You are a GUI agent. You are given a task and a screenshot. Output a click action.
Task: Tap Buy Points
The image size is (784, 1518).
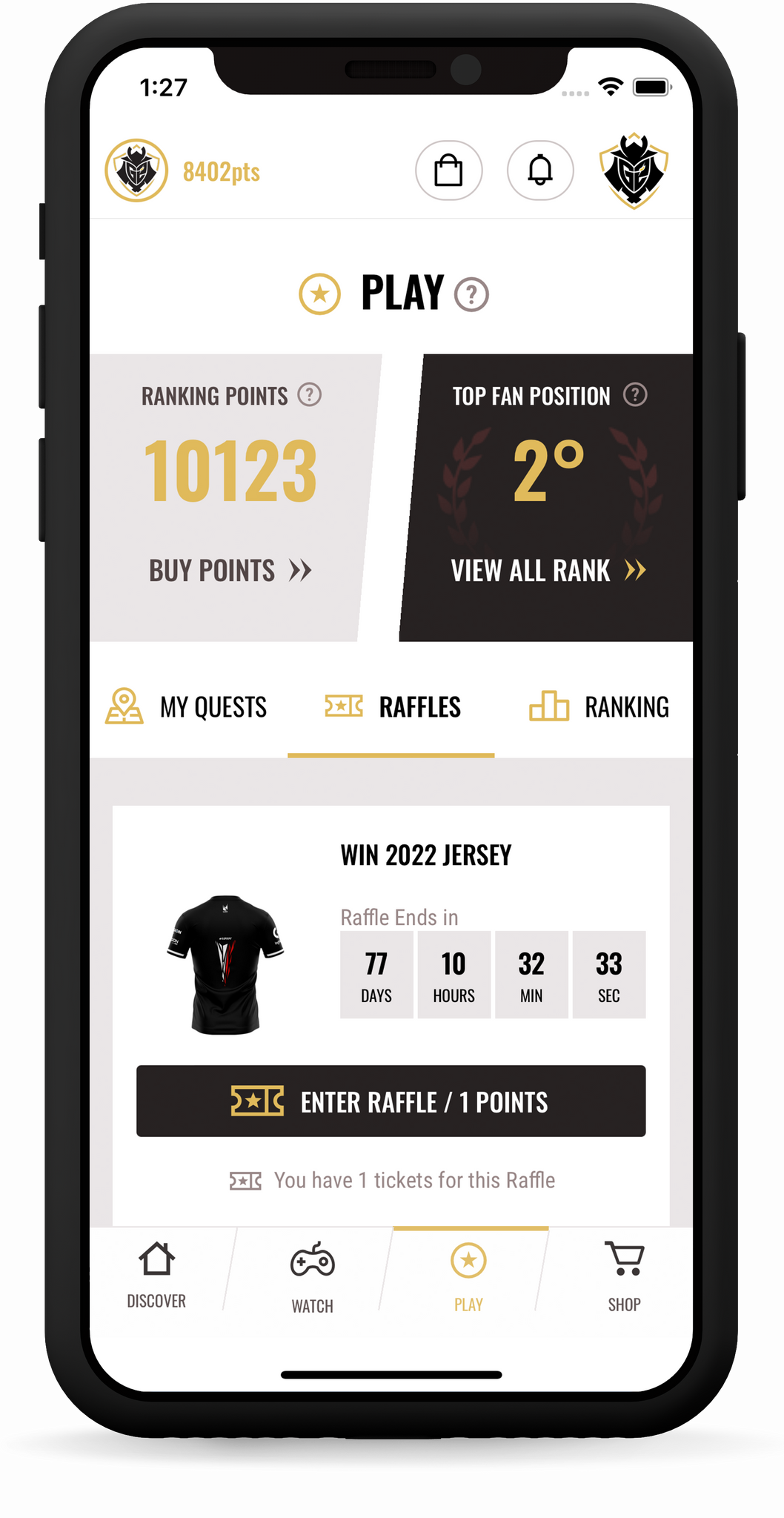pyautogui.click(x=230, y=571)
